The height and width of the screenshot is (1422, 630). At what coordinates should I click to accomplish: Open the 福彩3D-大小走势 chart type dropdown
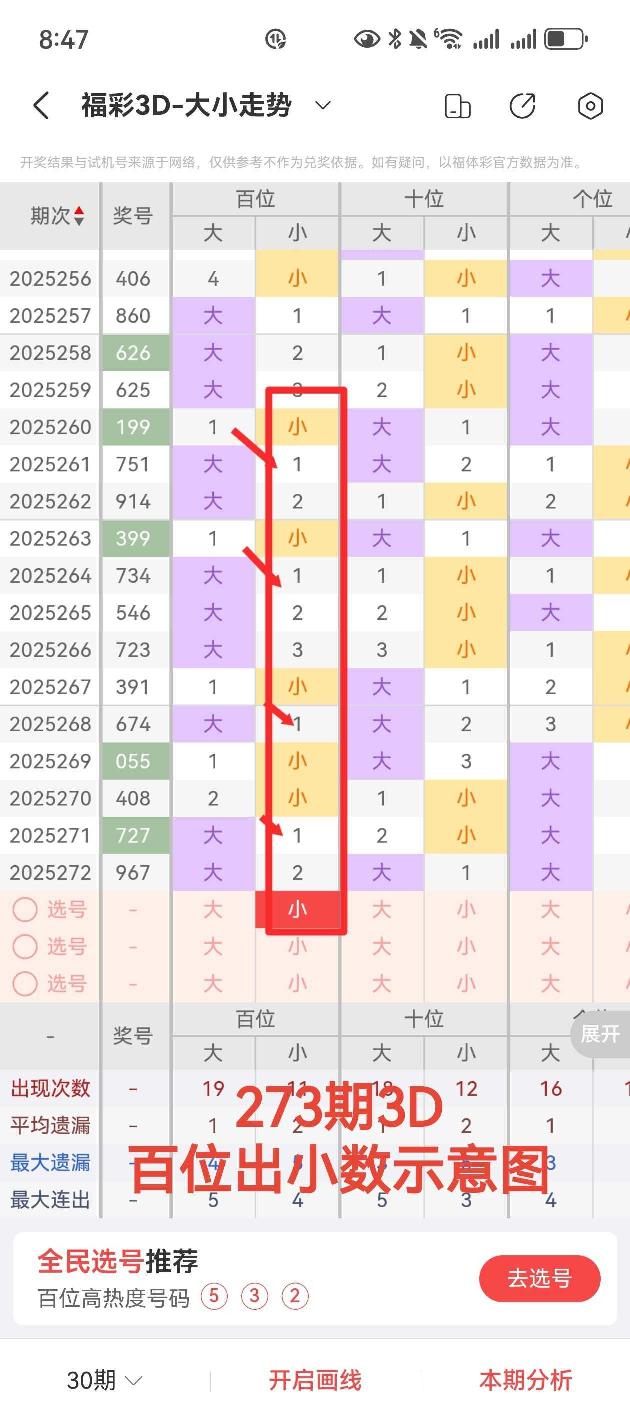322,105
